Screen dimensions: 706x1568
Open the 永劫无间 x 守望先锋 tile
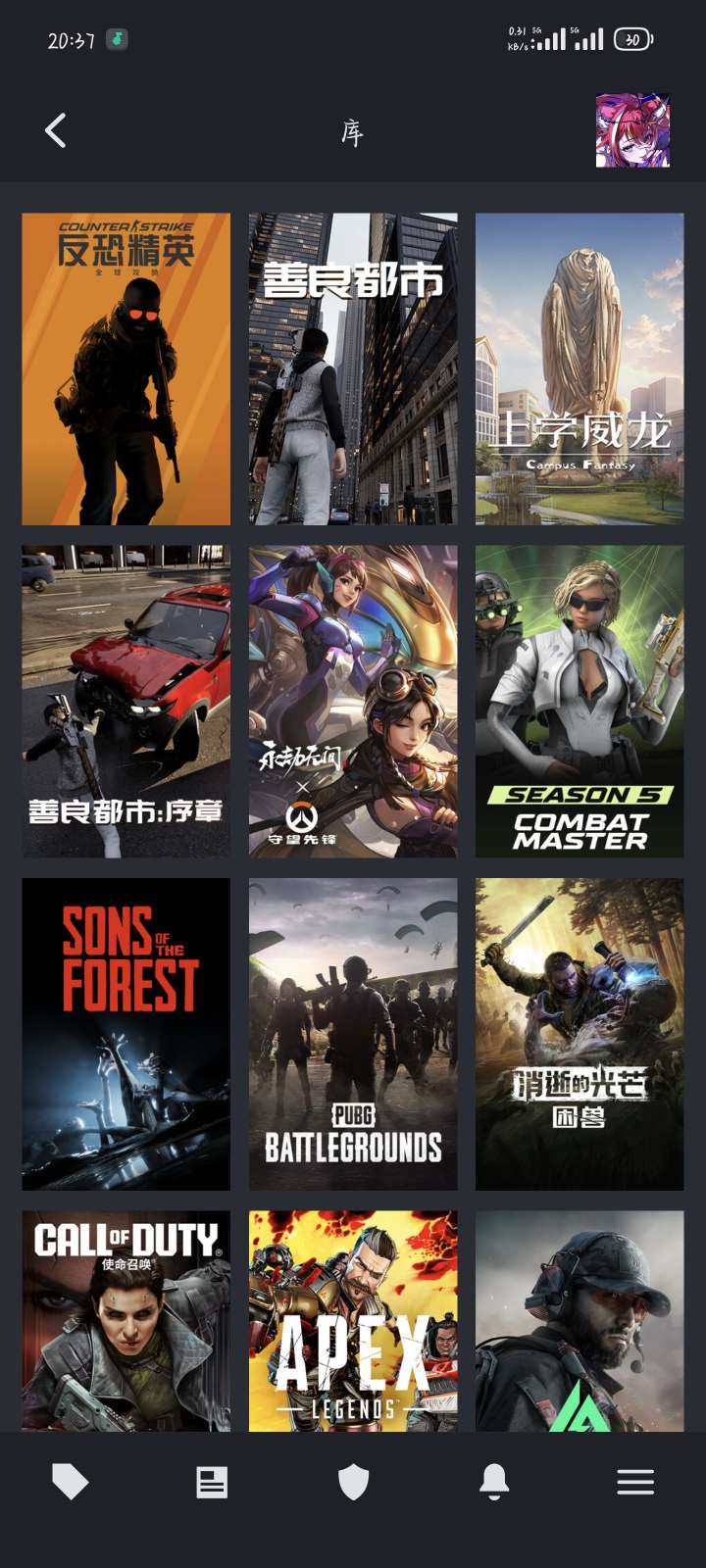pos(353,701)
